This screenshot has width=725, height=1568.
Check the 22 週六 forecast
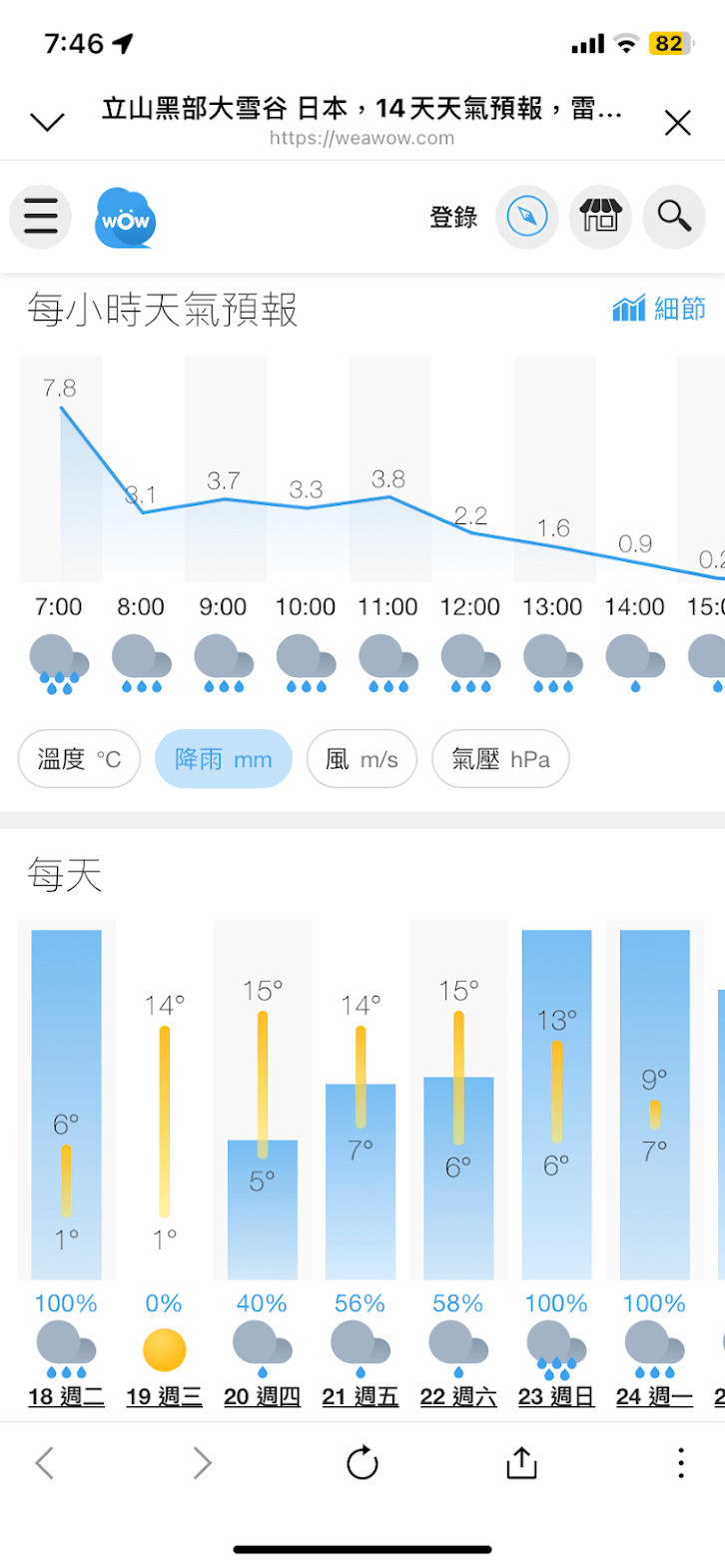(x=458, y=1396)
